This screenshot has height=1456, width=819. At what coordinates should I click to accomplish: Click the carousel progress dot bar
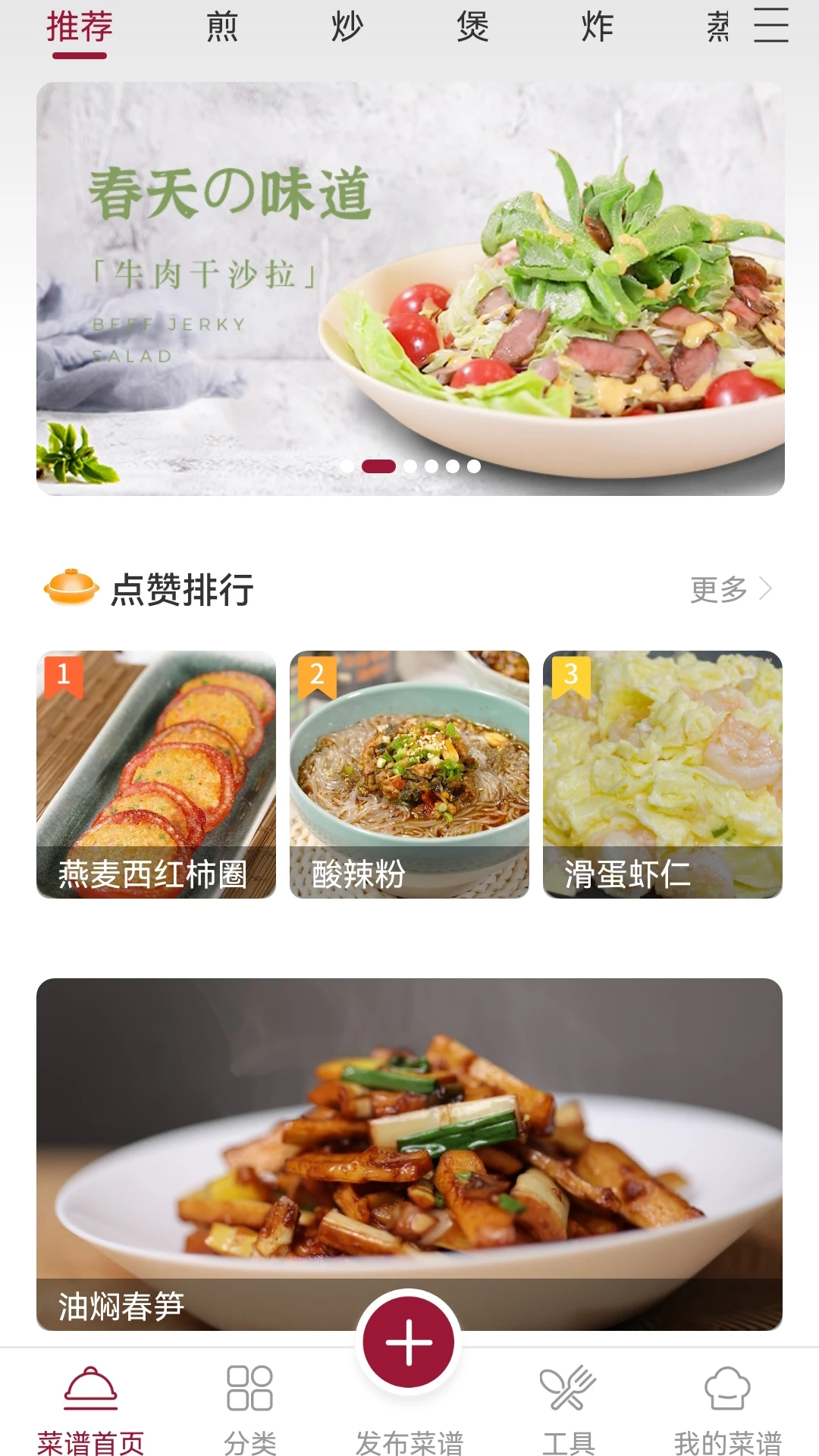pos(411,466)
